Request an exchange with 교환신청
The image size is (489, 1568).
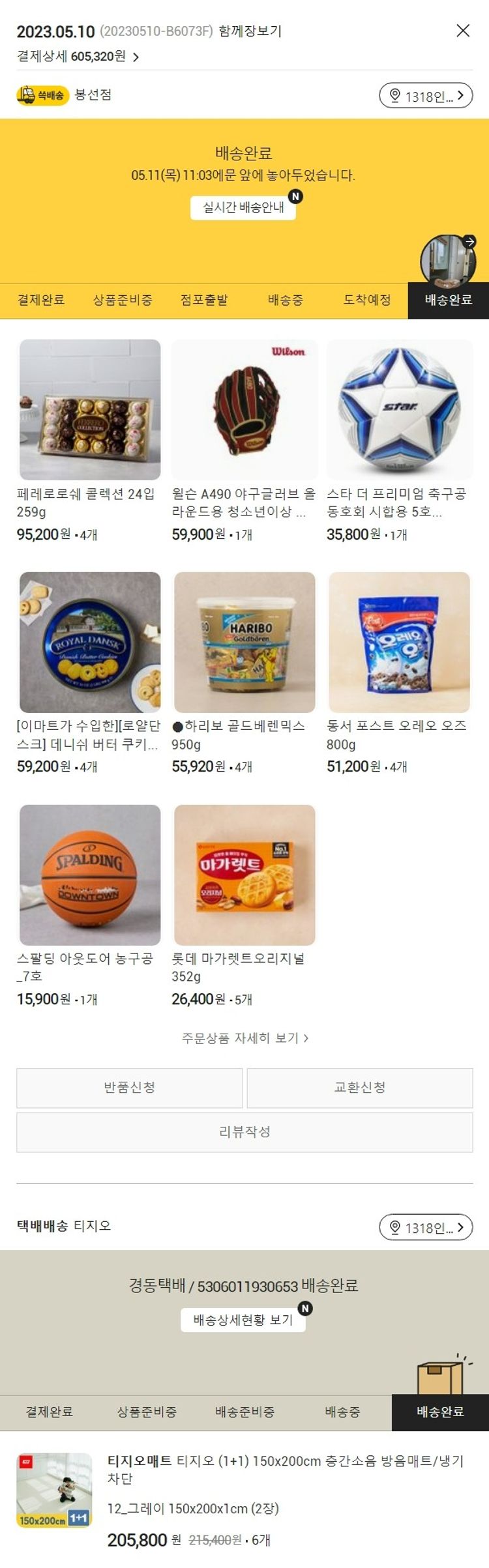tap(360, 1088)
